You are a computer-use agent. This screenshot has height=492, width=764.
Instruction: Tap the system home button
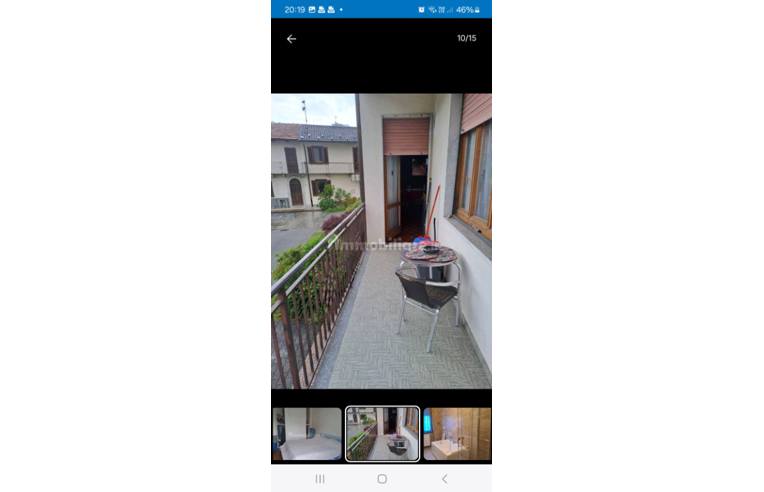(x=382, y=479)
